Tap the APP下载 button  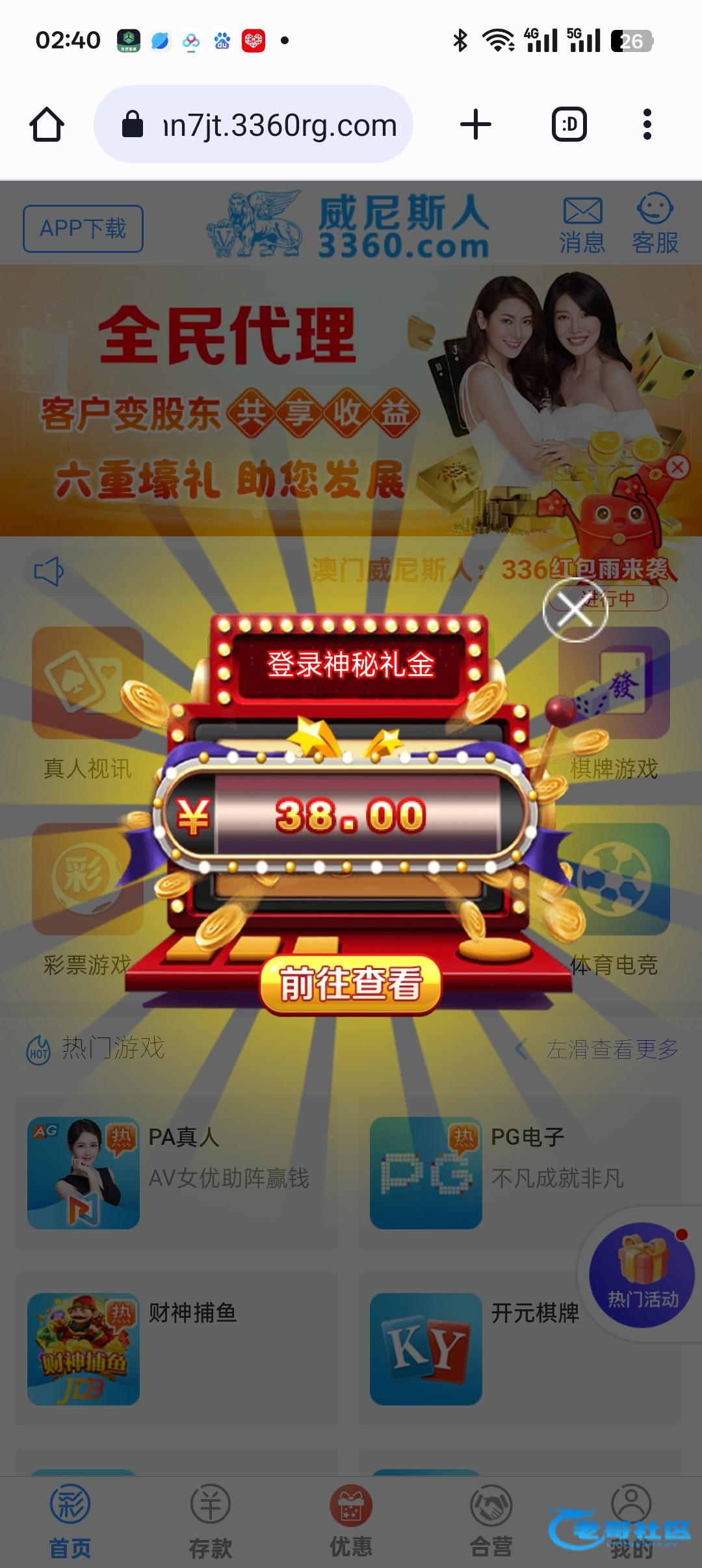point(83,229)
